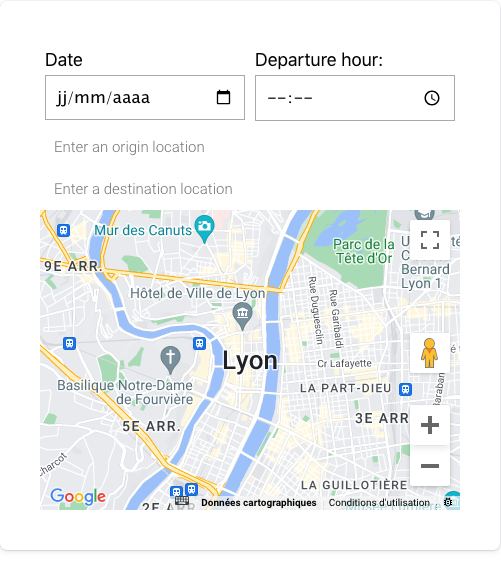Tap the Hôtel de Ville de Lyon marker
This screenshot has width=501, height=563.
(x=242, y=316)
